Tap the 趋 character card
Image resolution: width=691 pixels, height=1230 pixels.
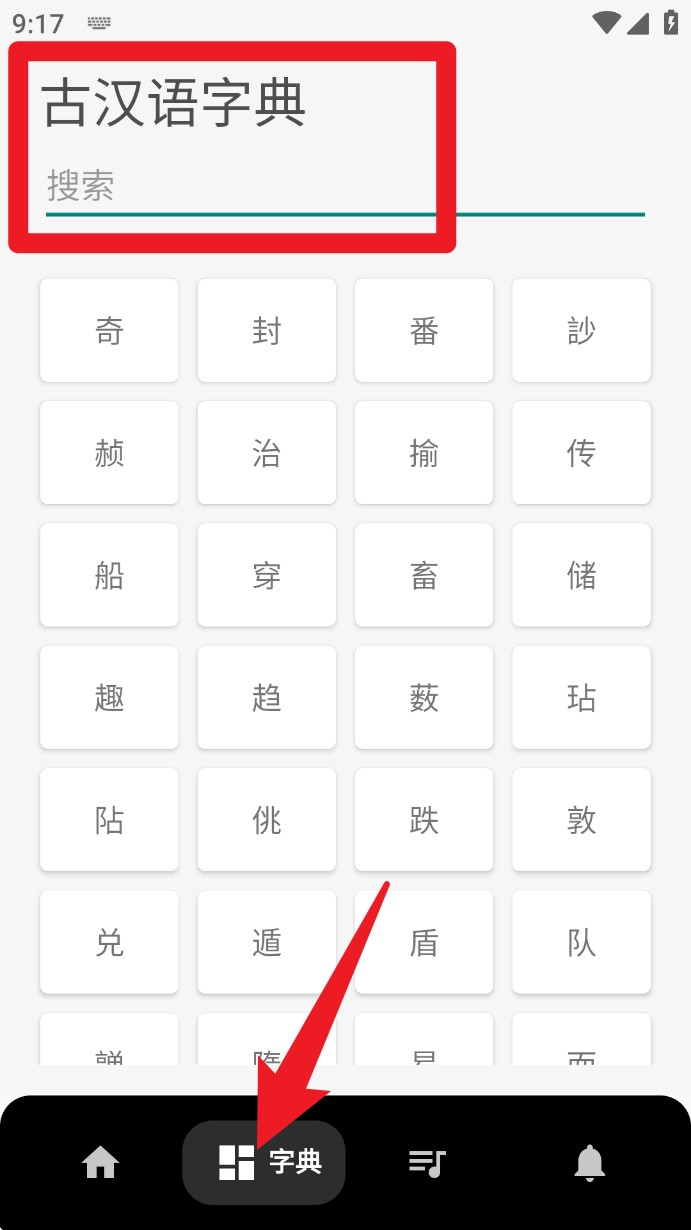click(x=267, y=698)
